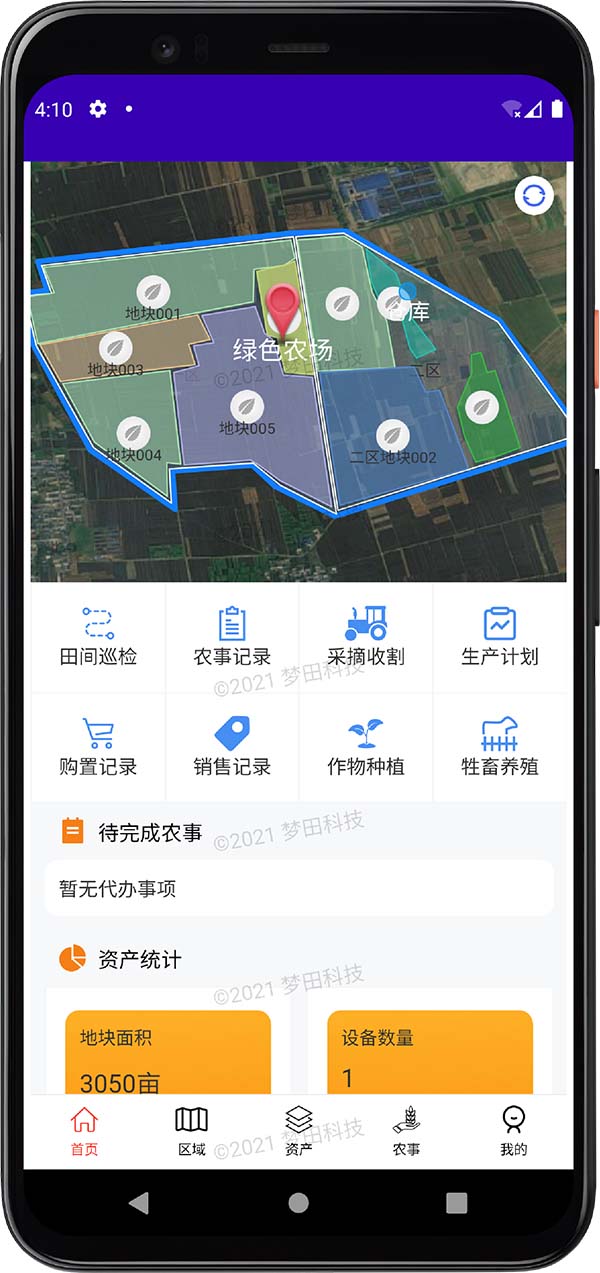Open 作物种植 crop planting
Viewport: 600px width, 1273px height.
click(x=366, y=747)
